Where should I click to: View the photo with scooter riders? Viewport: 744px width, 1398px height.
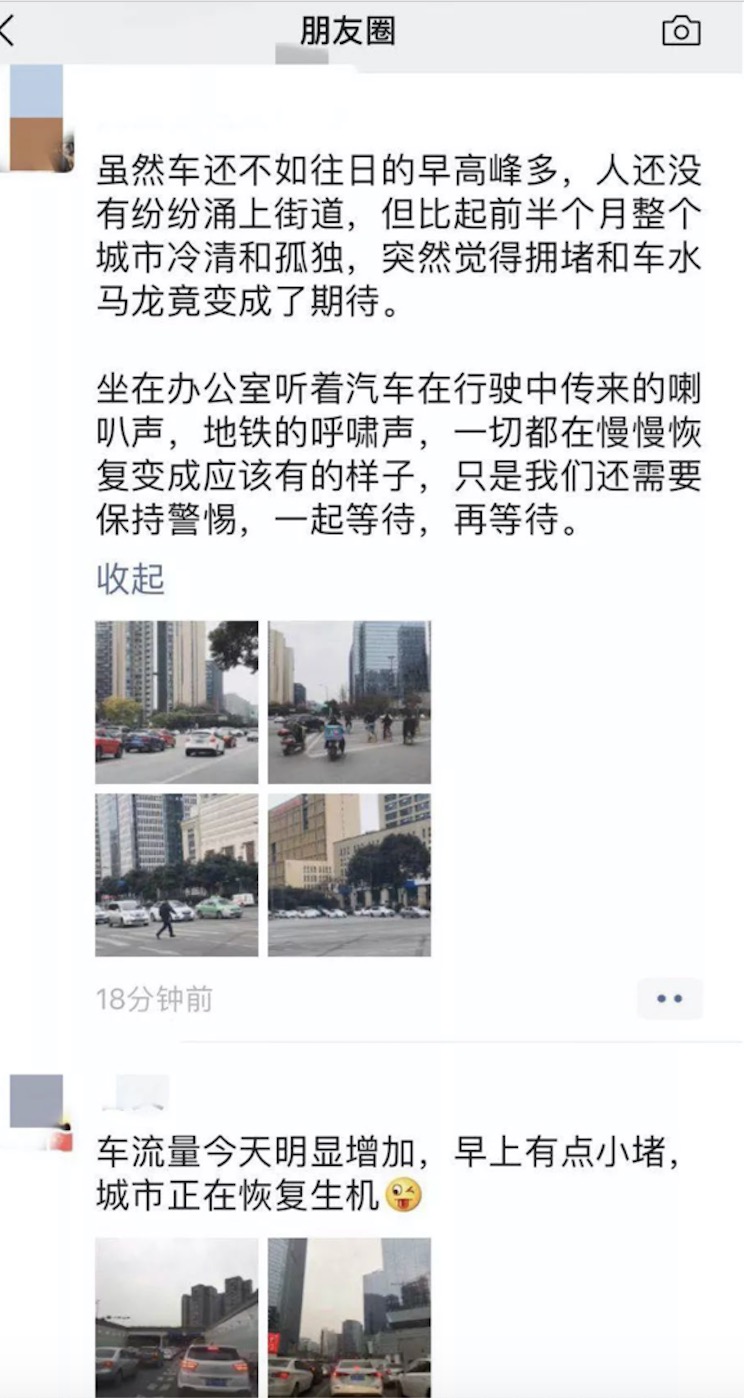click(x=349, y=702)
